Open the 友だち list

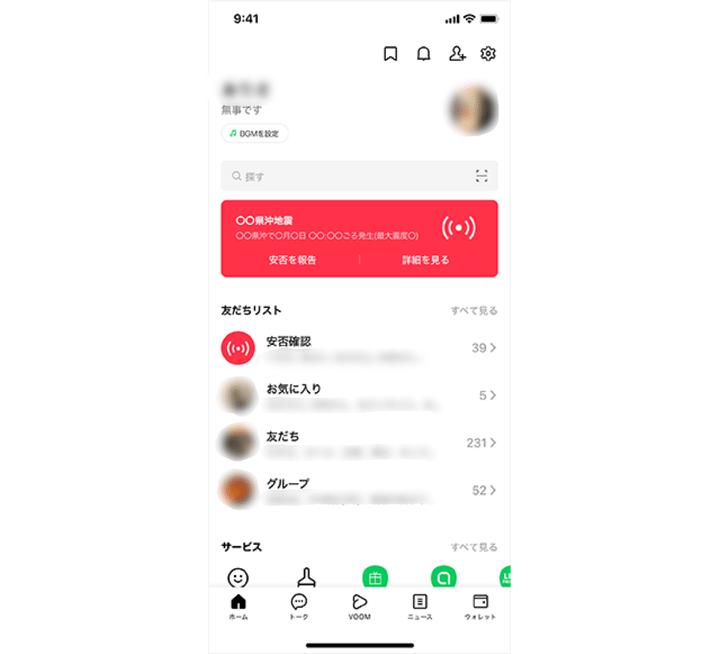(359, 442)
